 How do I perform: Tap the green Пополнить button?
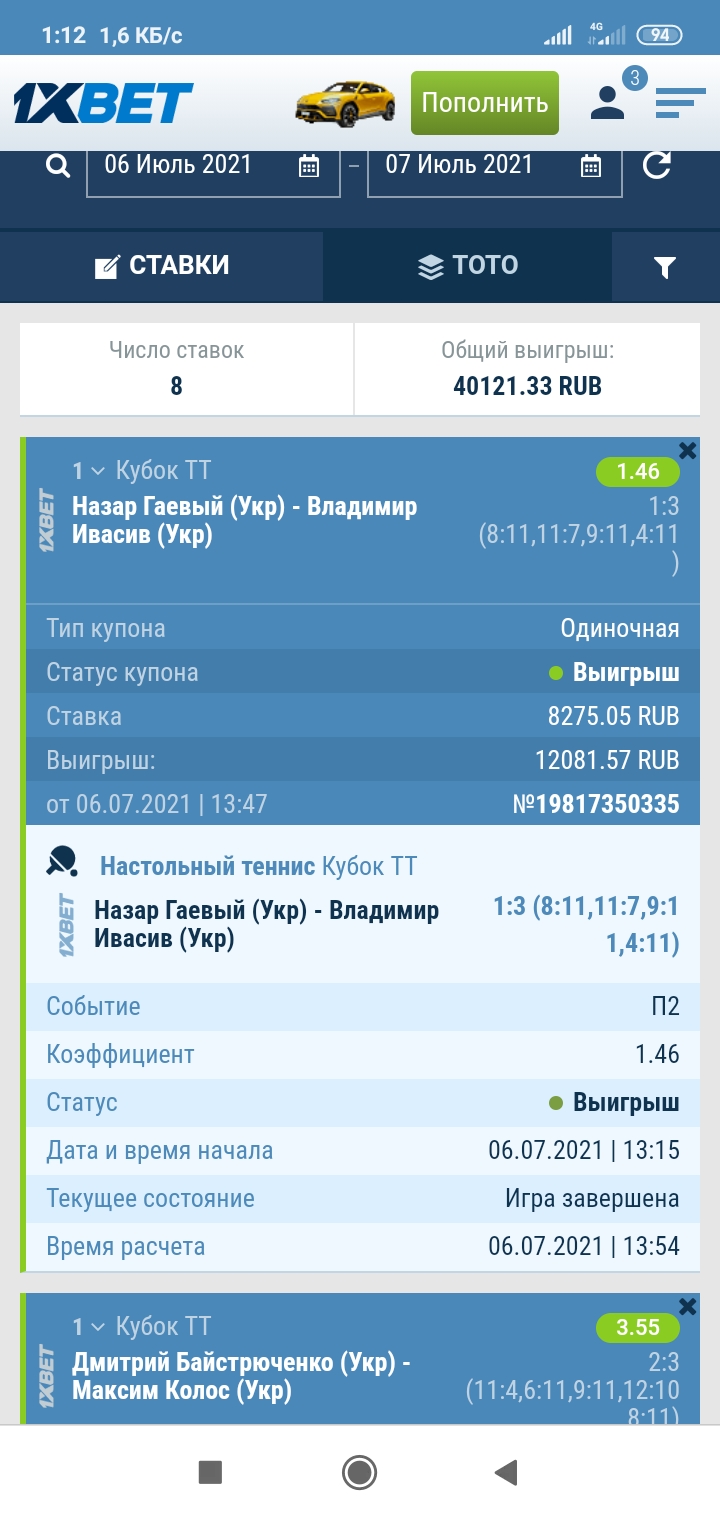(485, 102)
